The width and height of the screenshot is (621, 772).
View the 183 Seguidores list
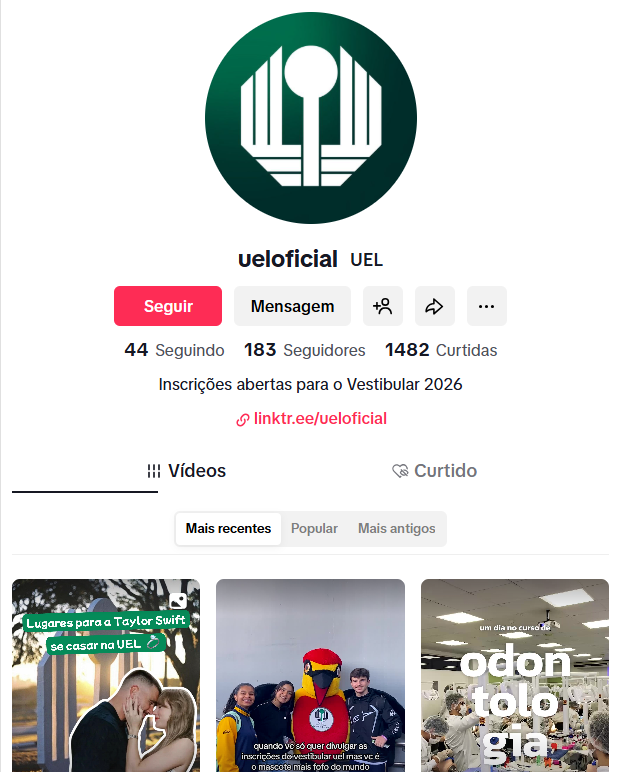(x=304, y=351)
